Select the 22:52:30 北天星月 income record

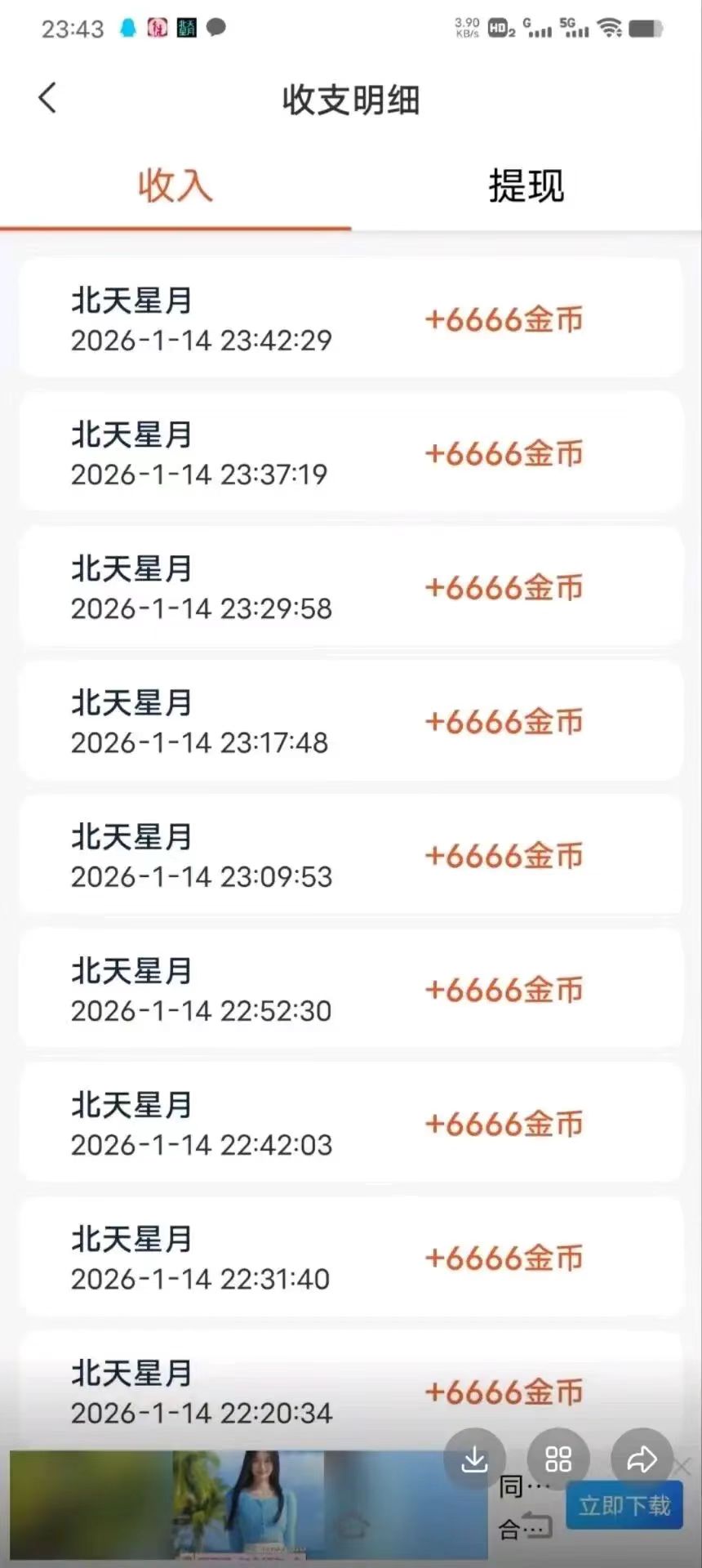point(351,988)
